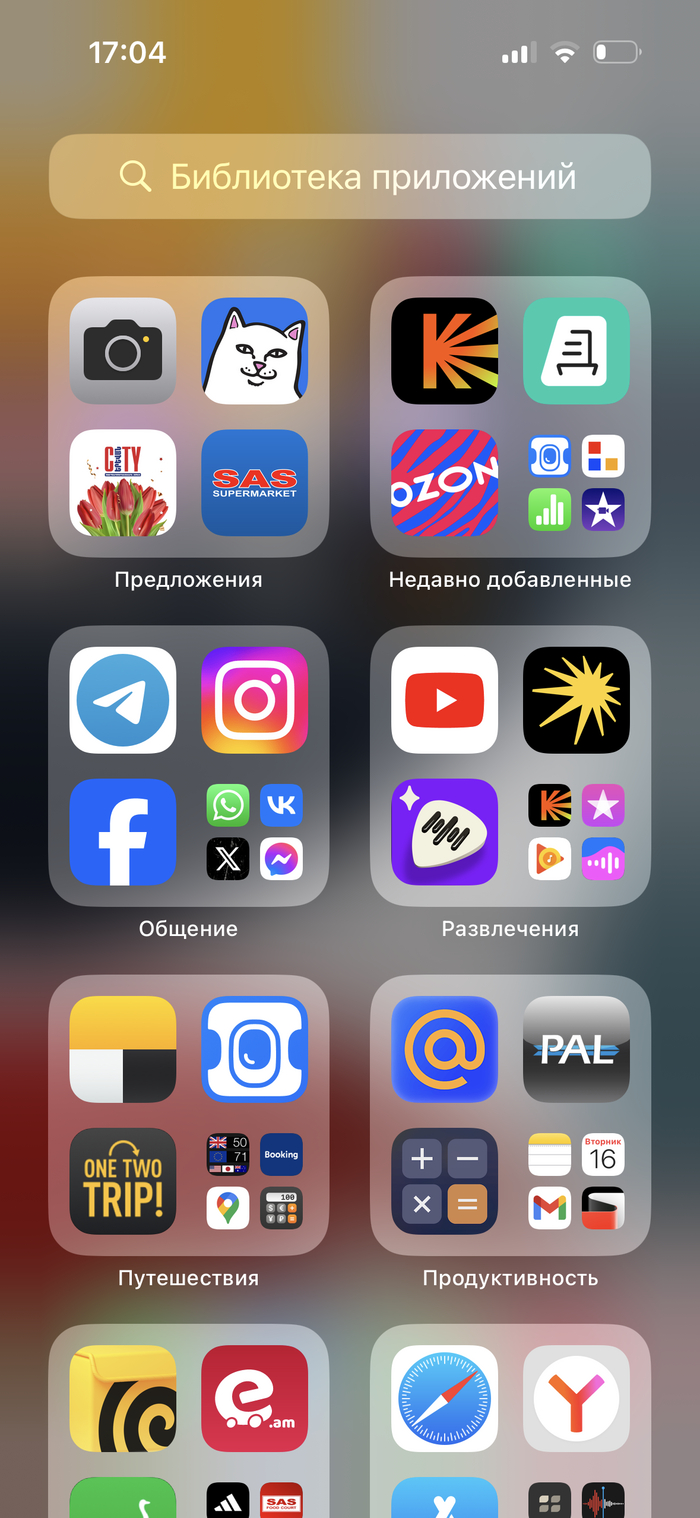Launch the Ozon app

[444, 483]
